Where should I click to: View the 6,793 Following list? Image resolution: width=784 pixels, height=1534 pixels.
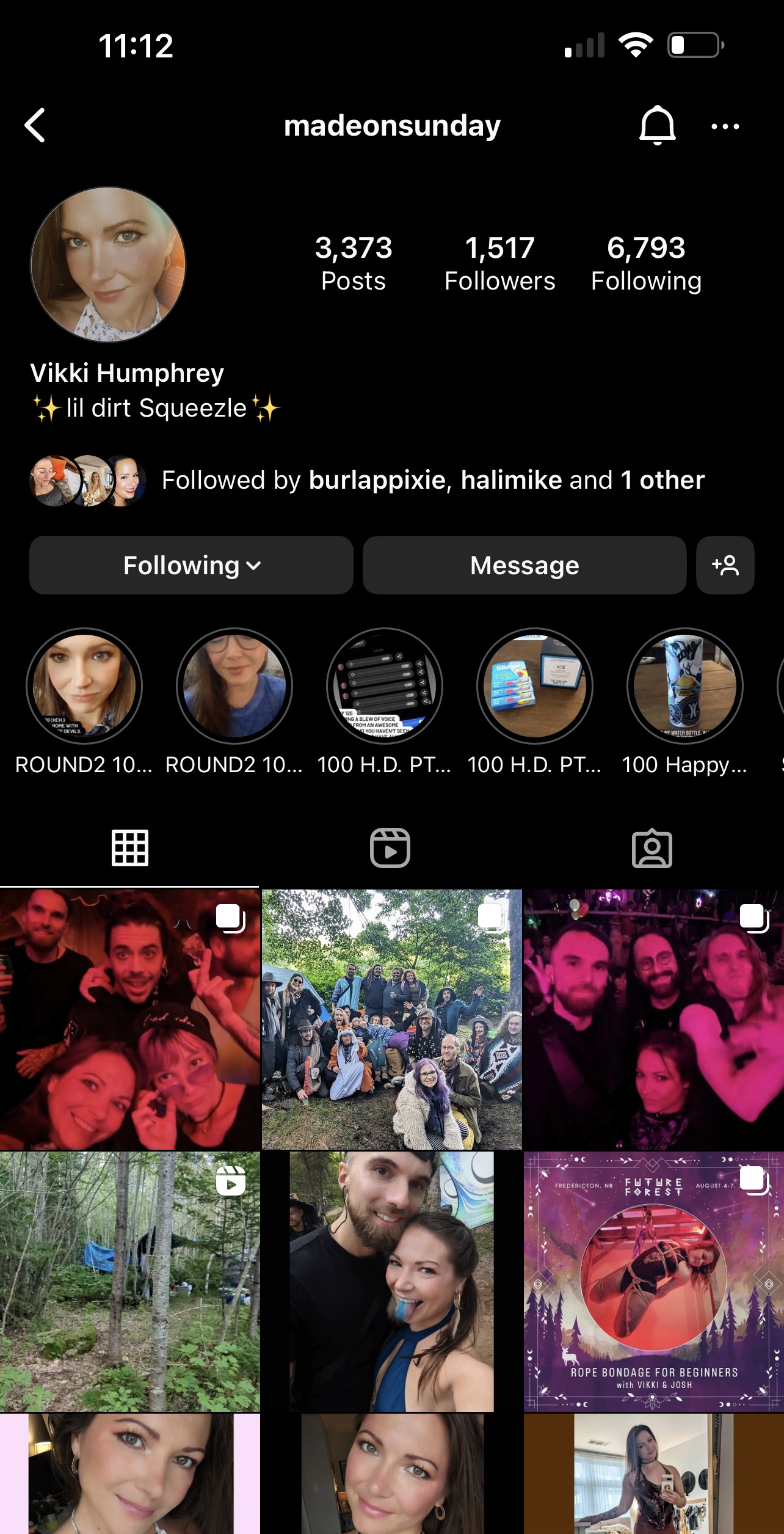[x=646, y=263]
